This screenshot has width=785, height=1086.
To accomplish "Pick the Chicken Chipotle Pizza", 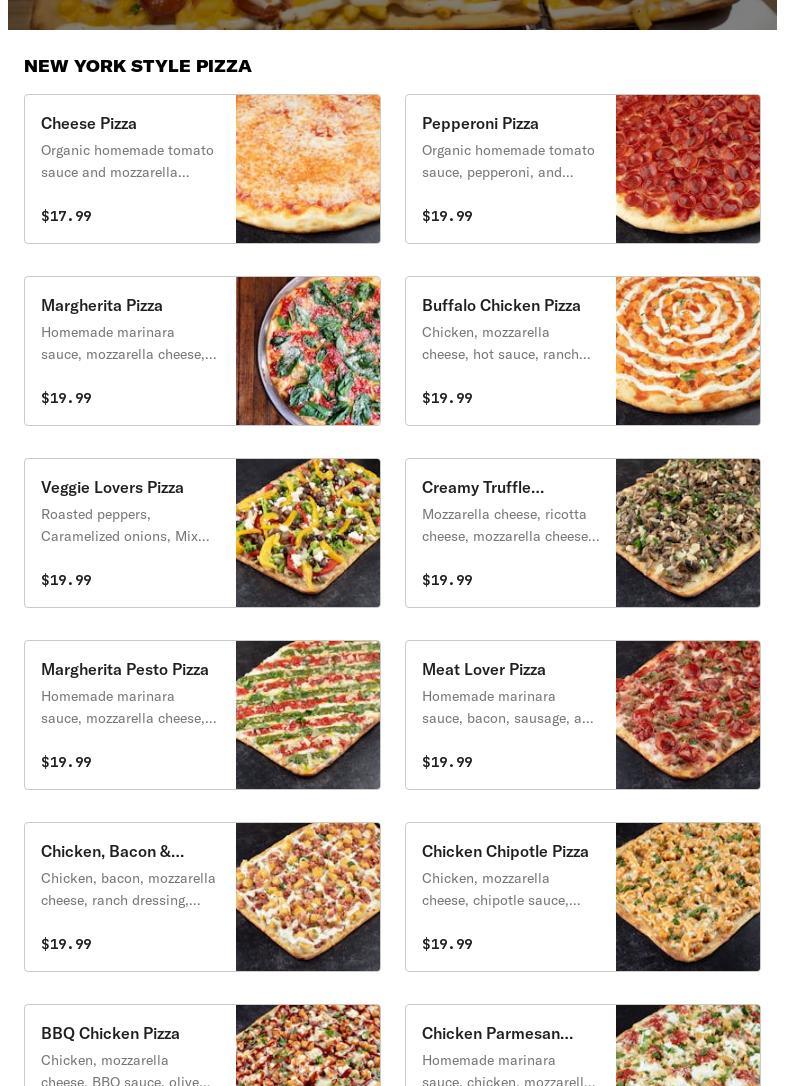I will pos(582,897).
